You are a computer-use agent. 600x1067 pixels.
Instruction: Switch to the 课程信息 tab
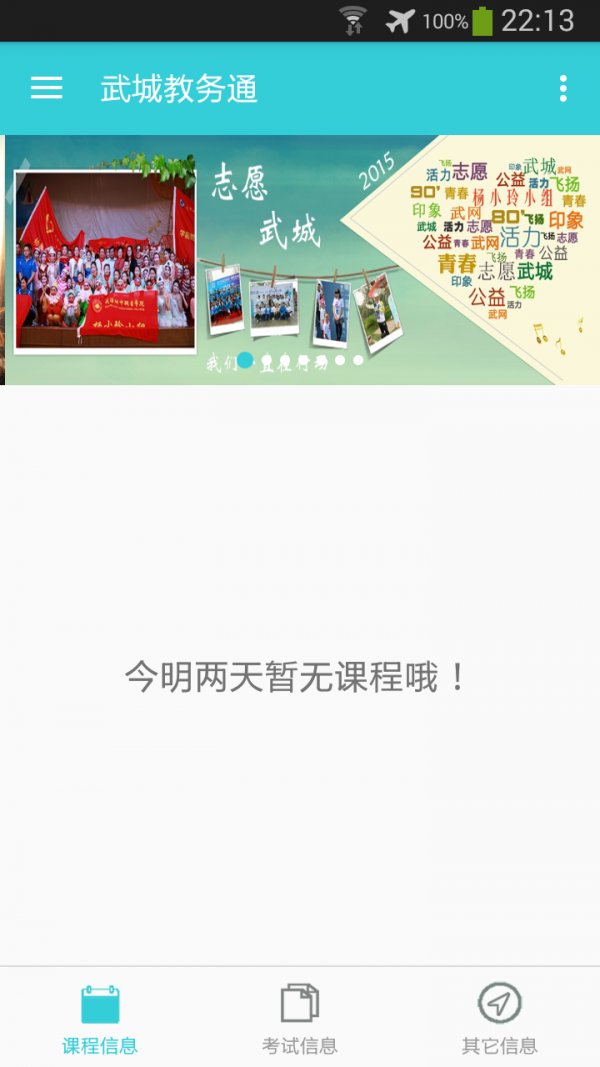(x=100, y=1018)
